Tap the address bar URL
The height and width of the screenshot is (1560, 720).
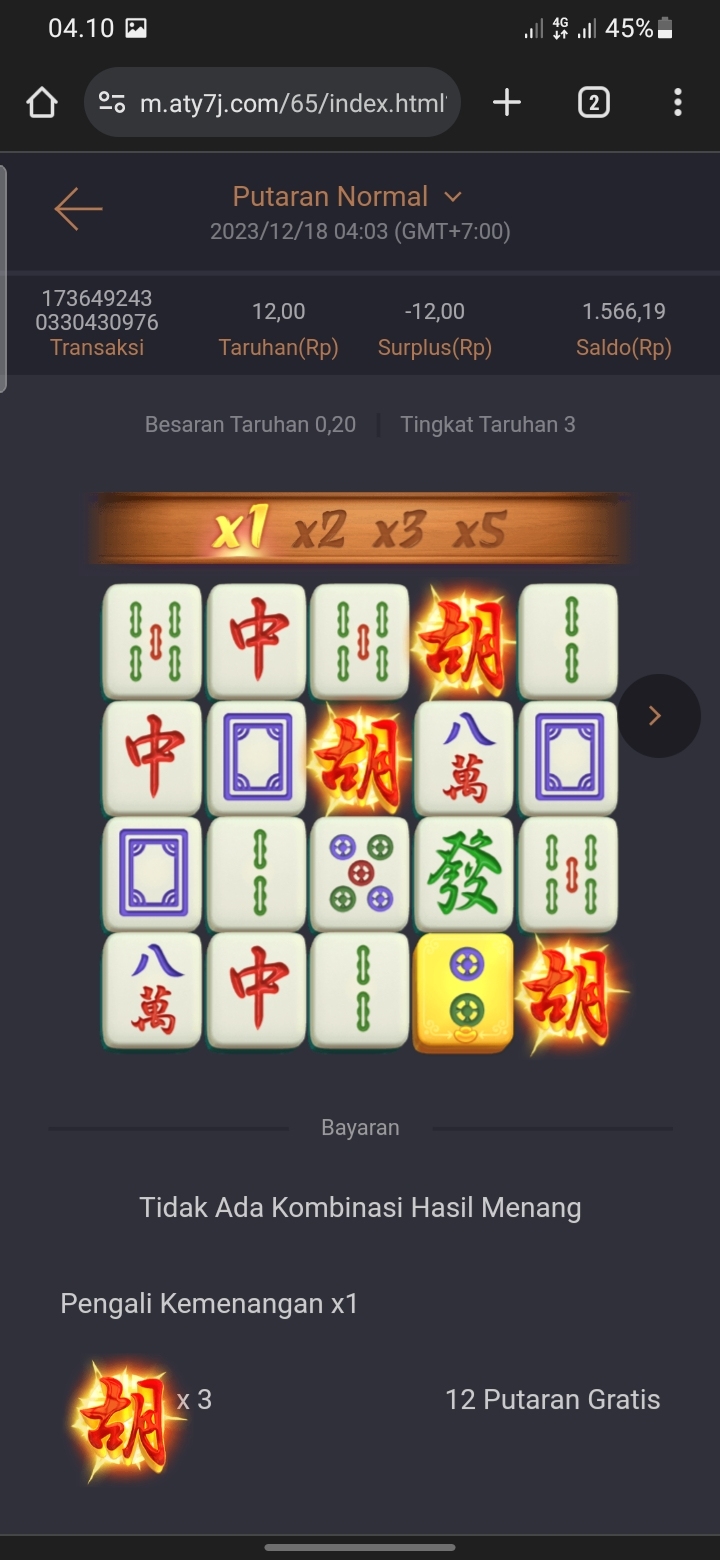click(291, 102)
